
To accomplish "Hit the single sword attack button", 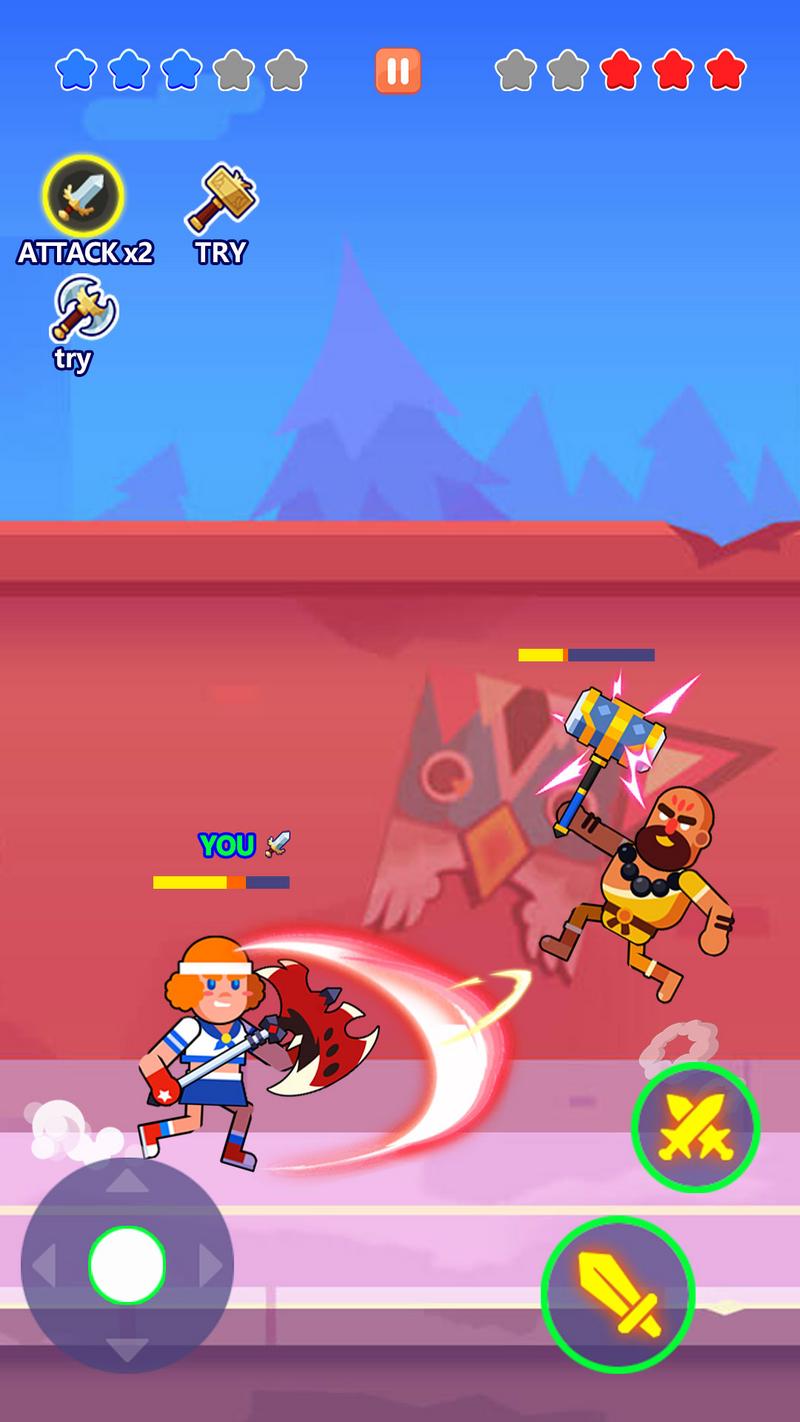I will 618,1293.
